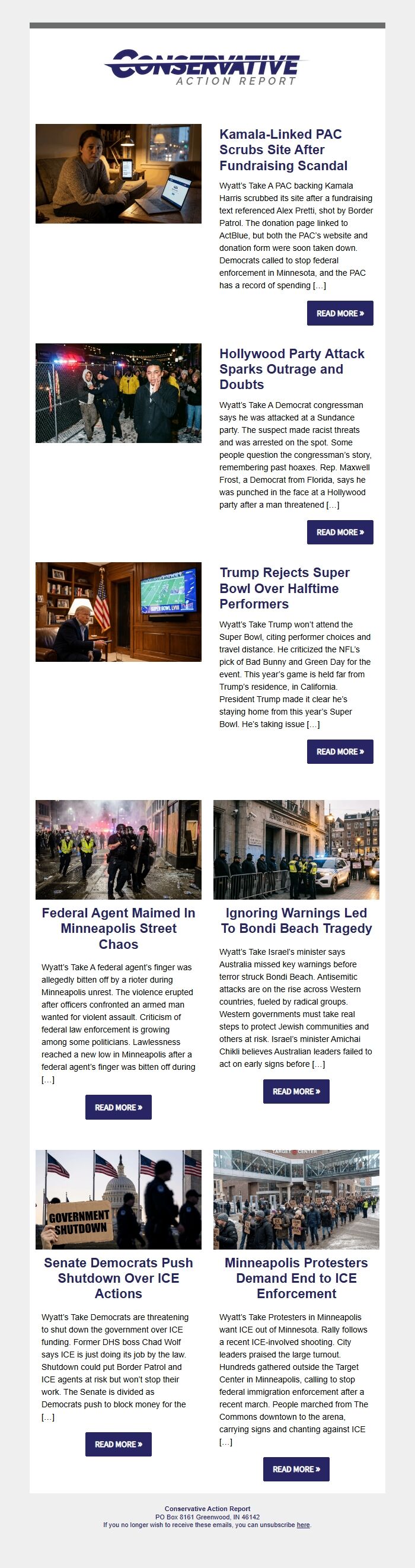Open Read More for Hollywood Party Attack story
The height and width of the screenshot is (1568, 415).
tap(340, 533)
